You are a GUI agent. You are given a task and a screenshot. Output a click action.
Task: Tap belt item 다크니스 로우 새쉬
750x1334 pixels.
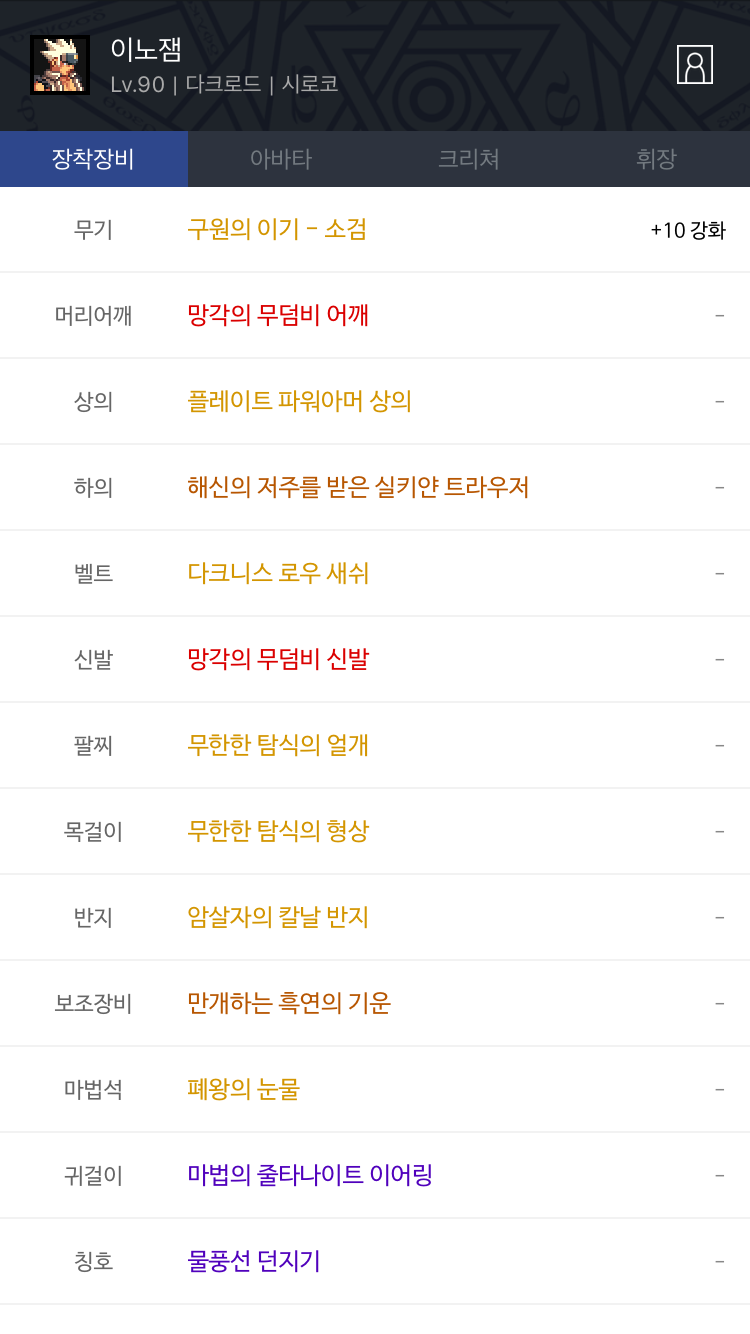coord(278,573)
